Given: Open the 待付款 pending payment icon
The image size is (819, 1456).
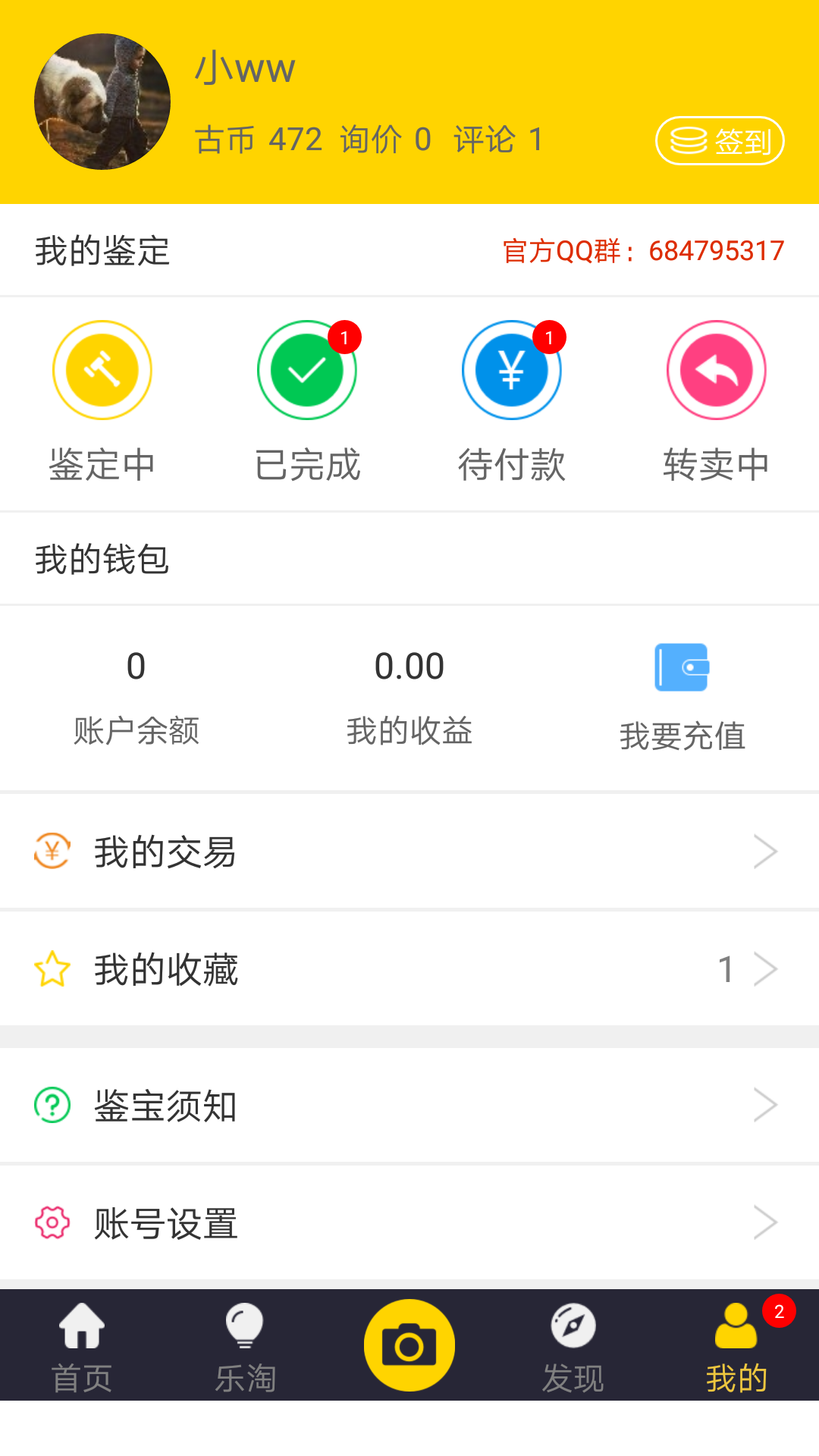Looking at the screenshot, I should click(x=512, y=370).
